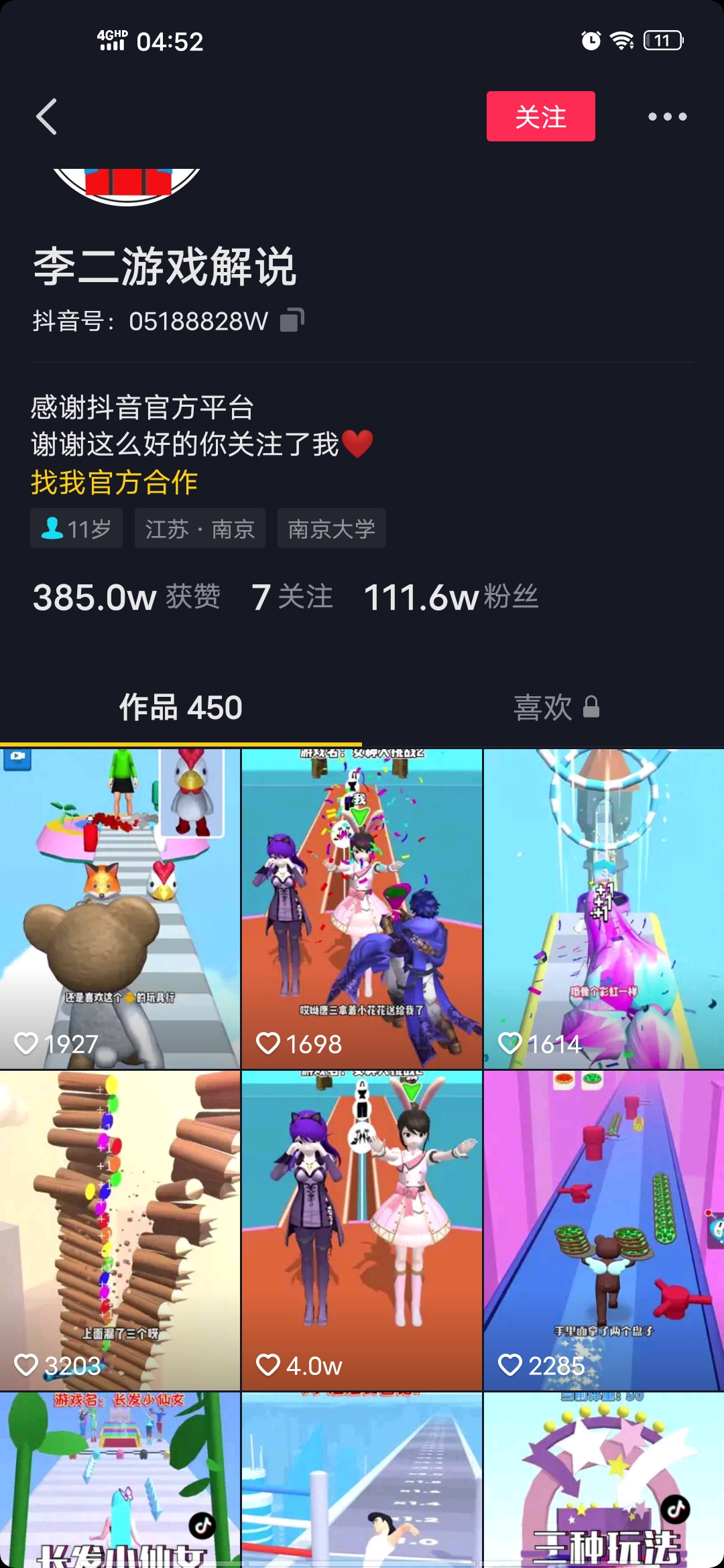724x1568 pixels.
Task: Go back using the top-left arrow
Action: (46, 117)
